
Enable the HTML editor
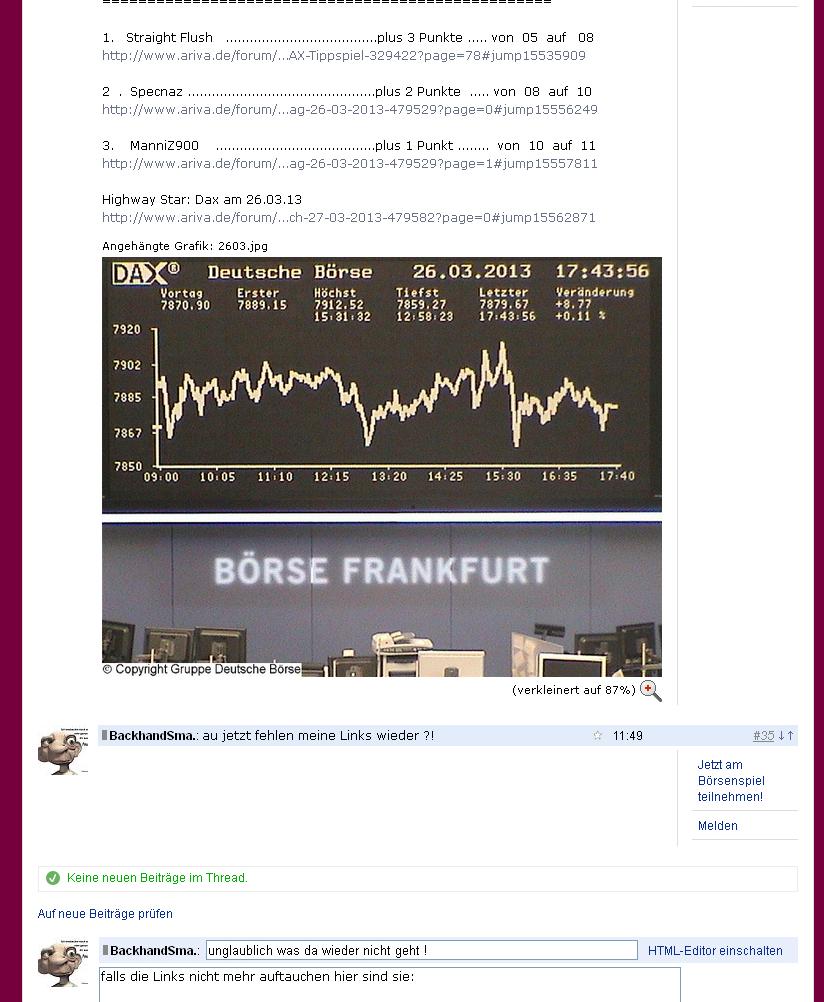point(715,951)
